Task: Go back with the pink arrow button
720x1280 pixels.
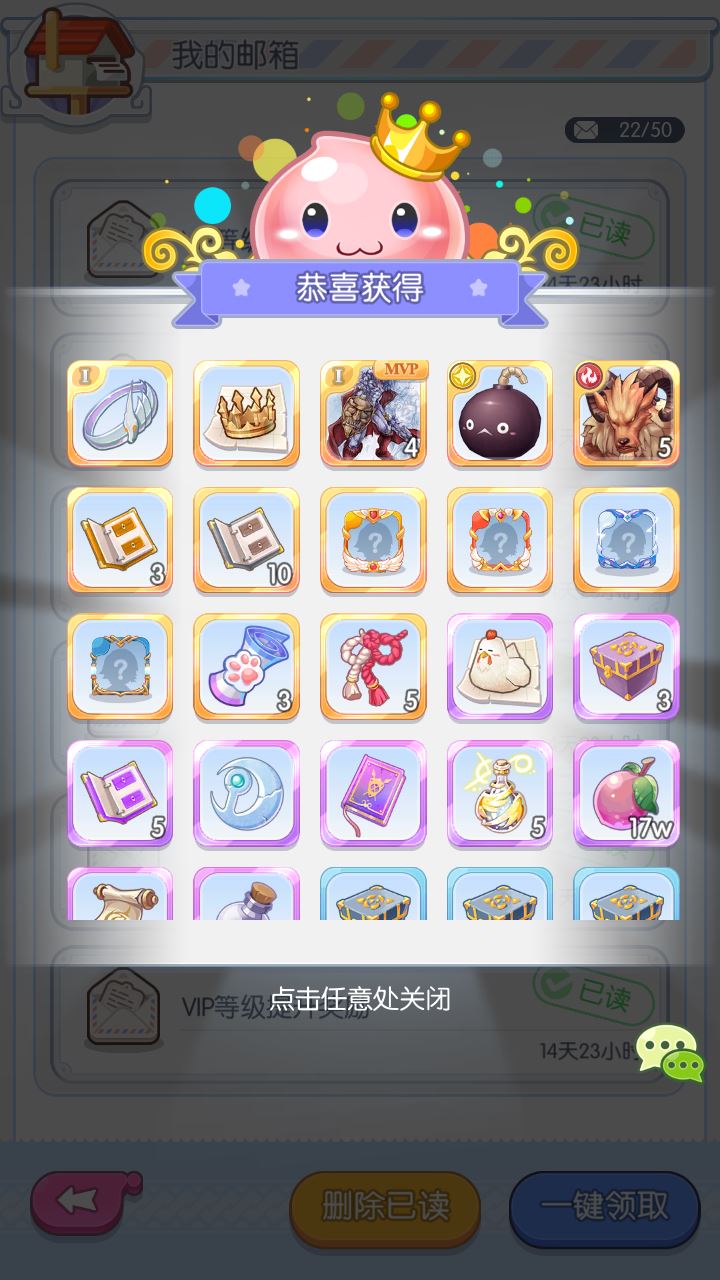Action: (83, 1201)
